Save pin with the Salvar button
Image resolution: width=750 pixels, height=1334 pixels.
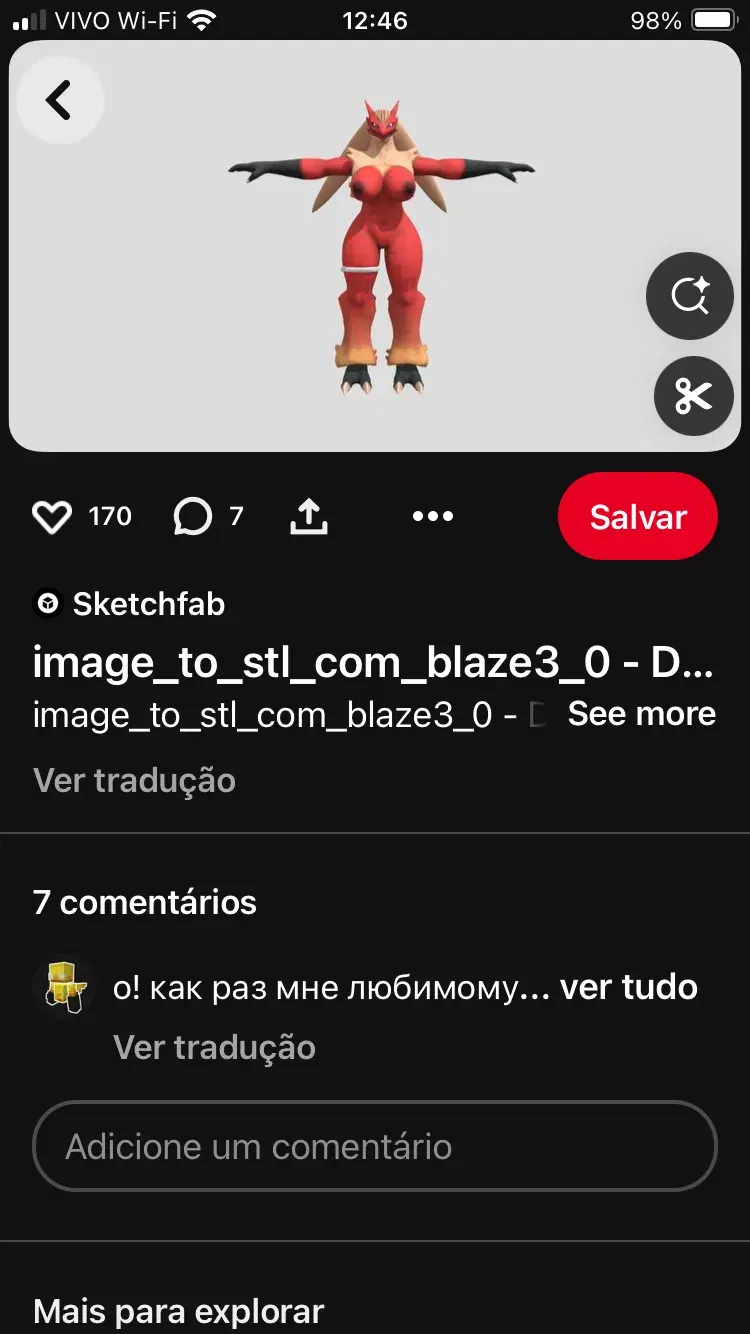(x=638, y=517)
